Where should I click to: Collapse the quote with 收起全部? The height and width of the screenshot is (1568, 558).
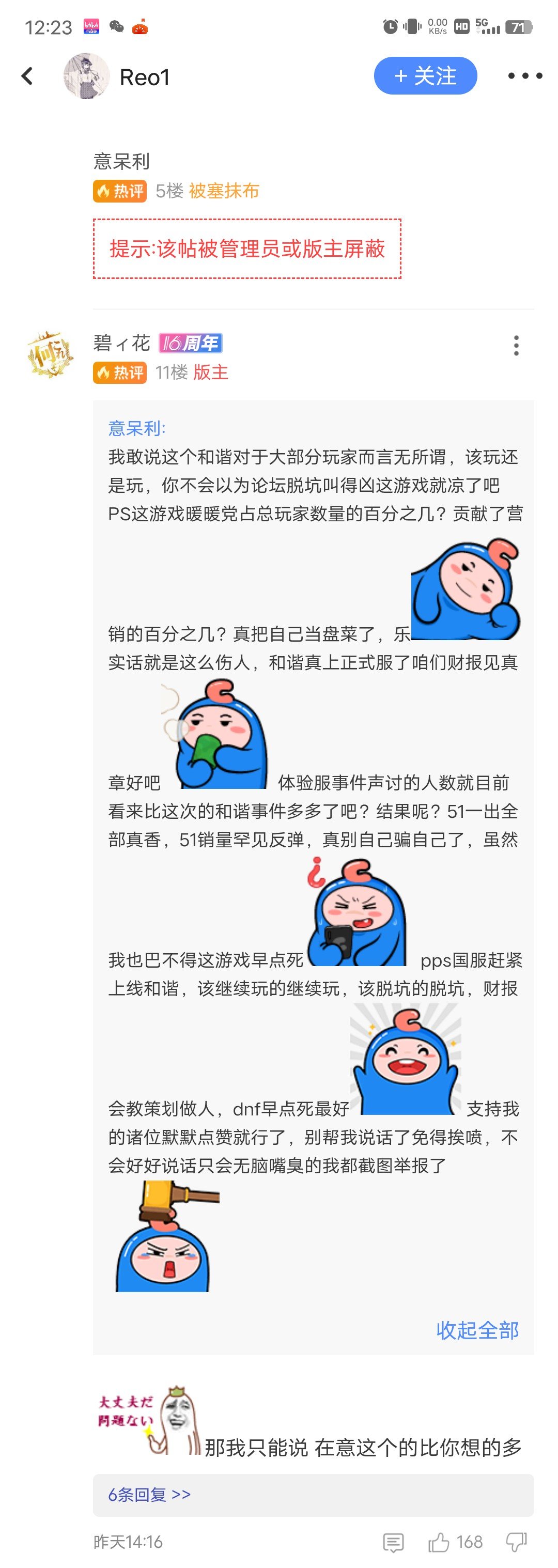point(477,1330)
